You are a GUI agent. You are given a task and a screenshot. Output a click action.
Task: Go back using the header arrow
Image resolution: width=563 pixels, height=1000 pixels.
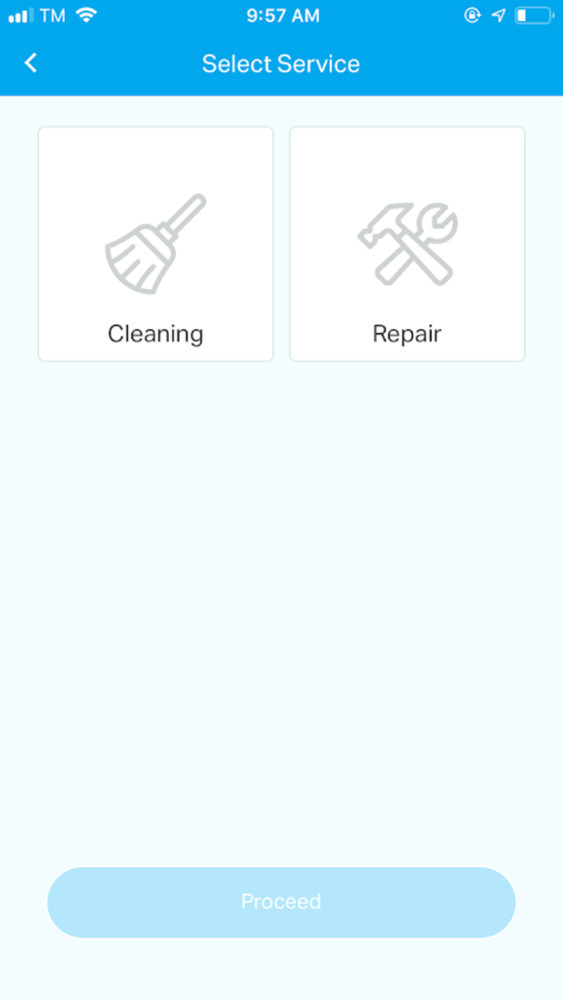click(x=30, y=63)
